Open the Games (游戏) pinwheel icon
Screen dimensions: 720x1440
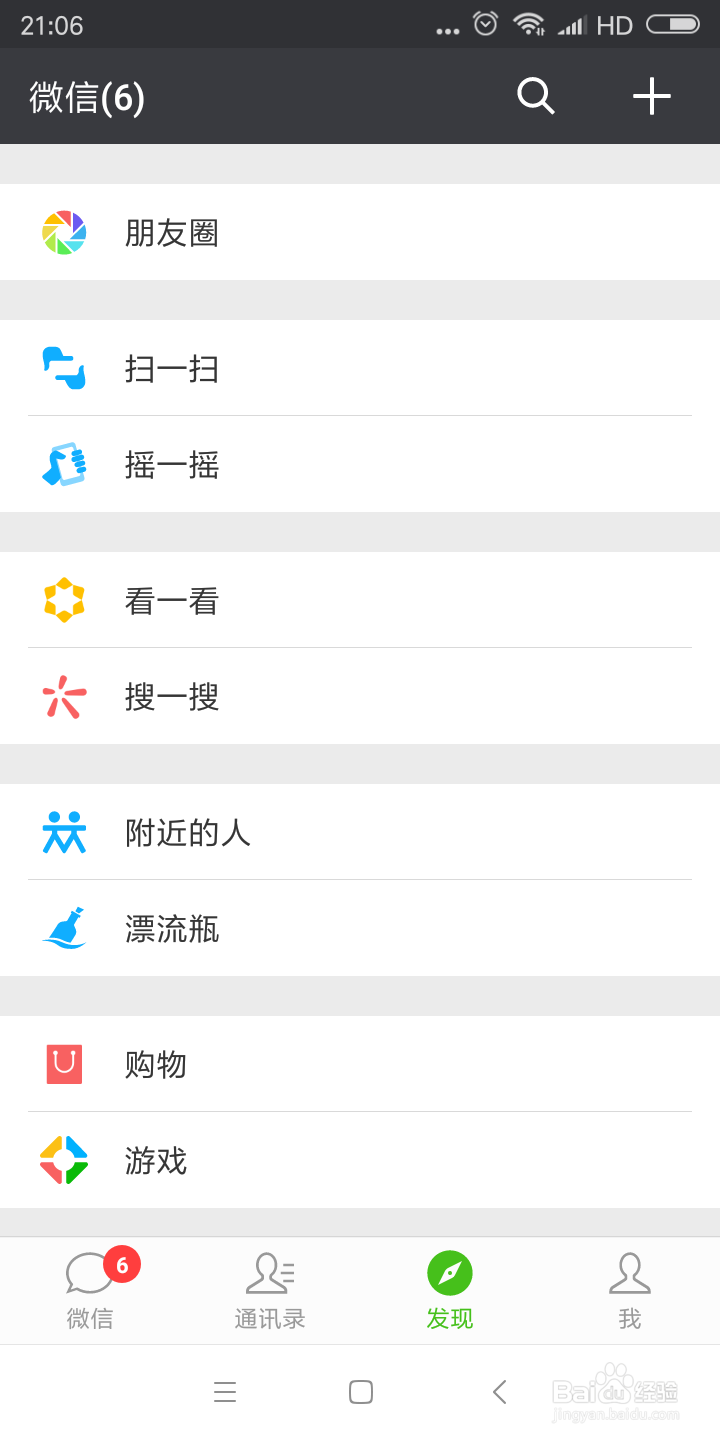[64, 1160]
